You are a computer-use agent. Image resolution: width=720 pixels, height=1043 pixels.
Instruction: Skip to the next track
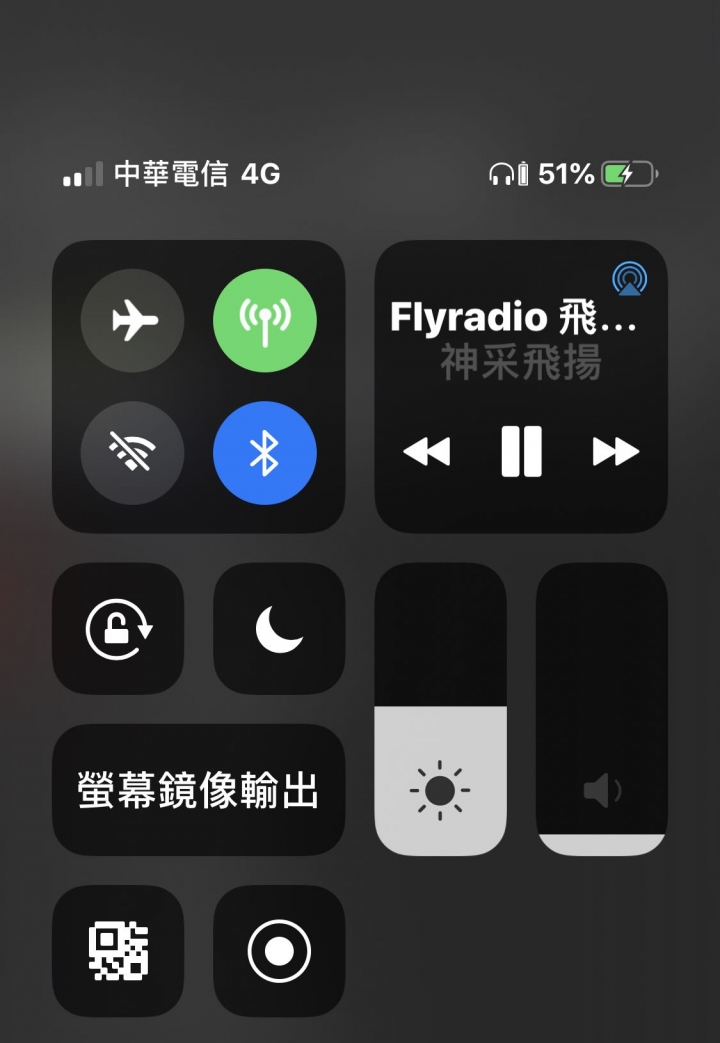pyautogui.click(x=615, y=452)
